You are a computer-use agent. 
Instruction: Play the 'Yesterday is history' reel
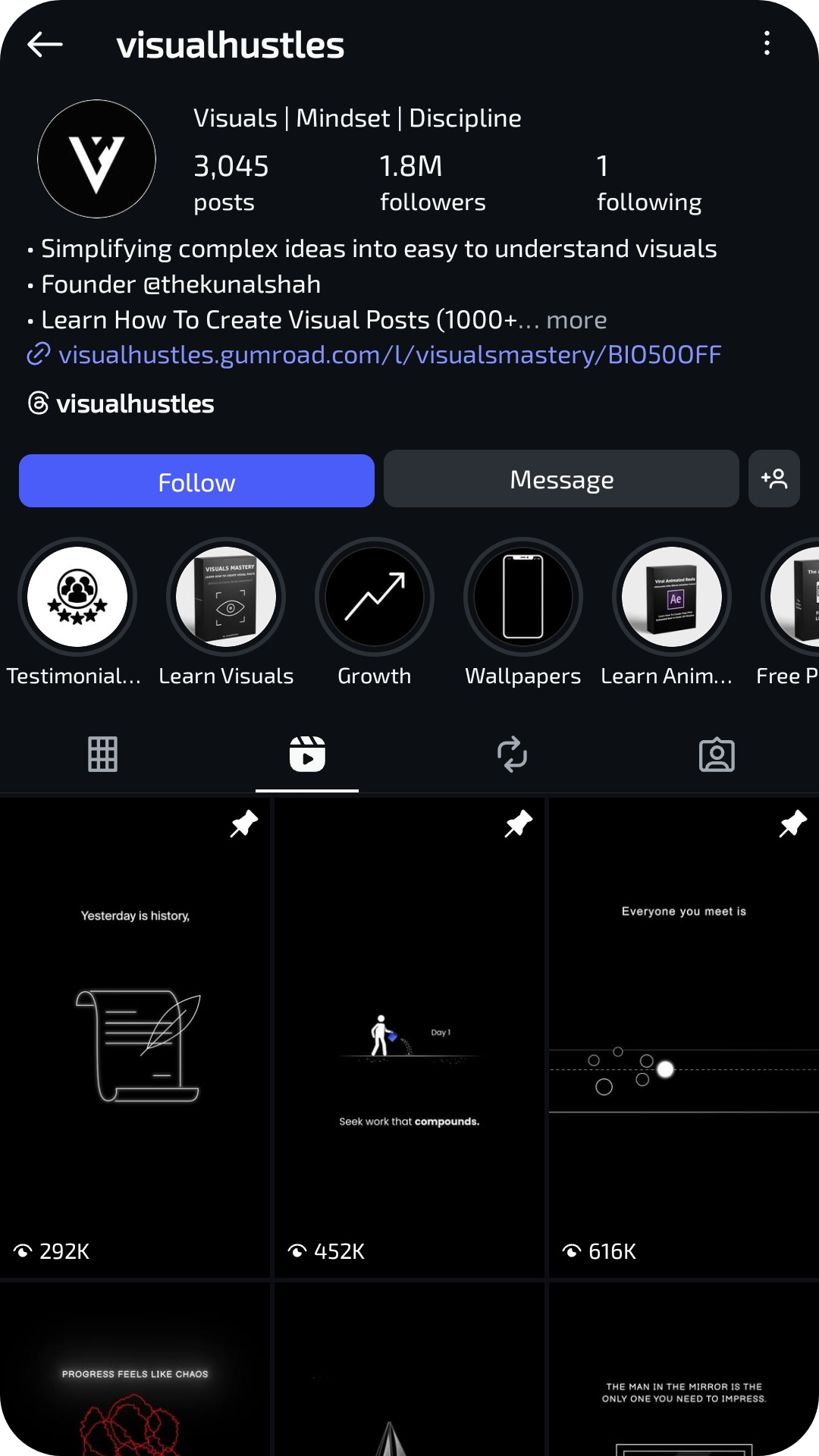pyautogui.click(x=135, y=1039)
